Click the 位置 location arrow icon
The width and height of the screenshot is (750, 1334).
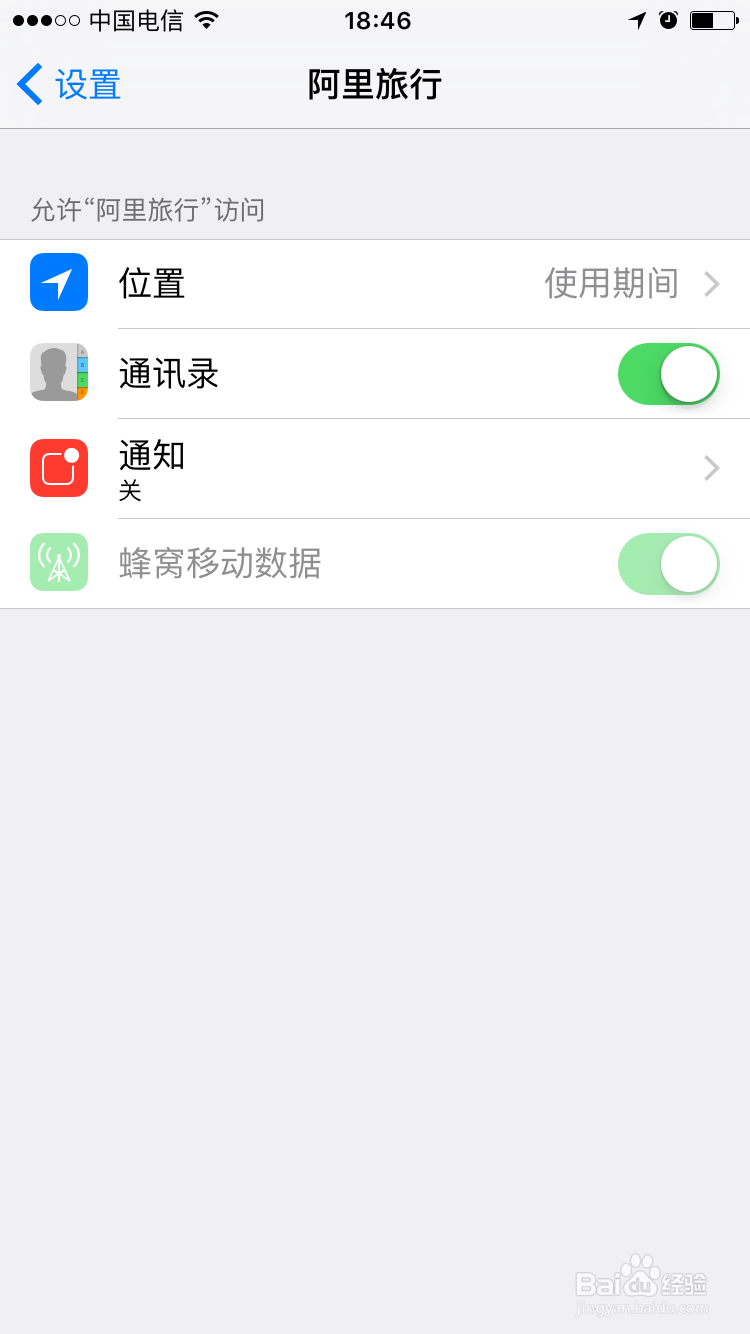coord(58,282)
